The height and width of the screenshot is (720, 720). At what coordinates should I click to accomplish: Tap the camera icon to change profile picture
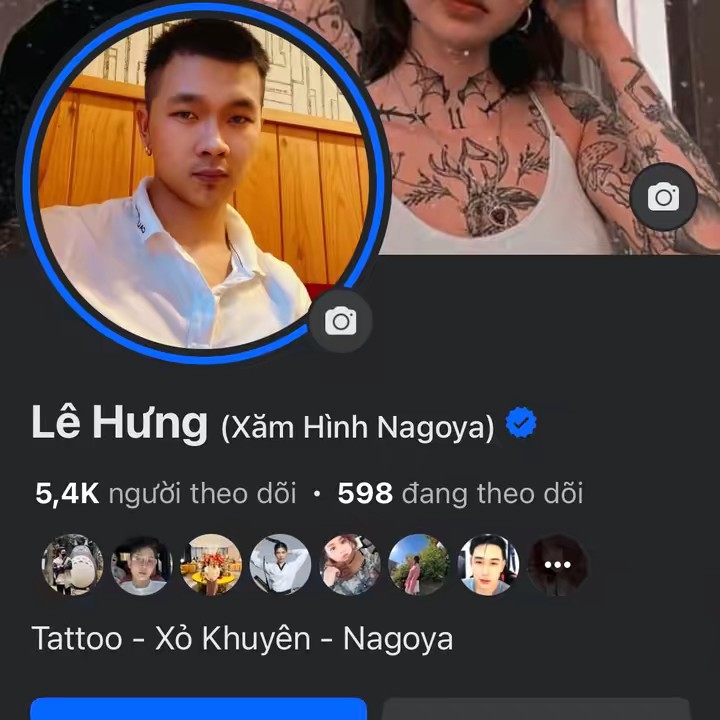[340, 321]
